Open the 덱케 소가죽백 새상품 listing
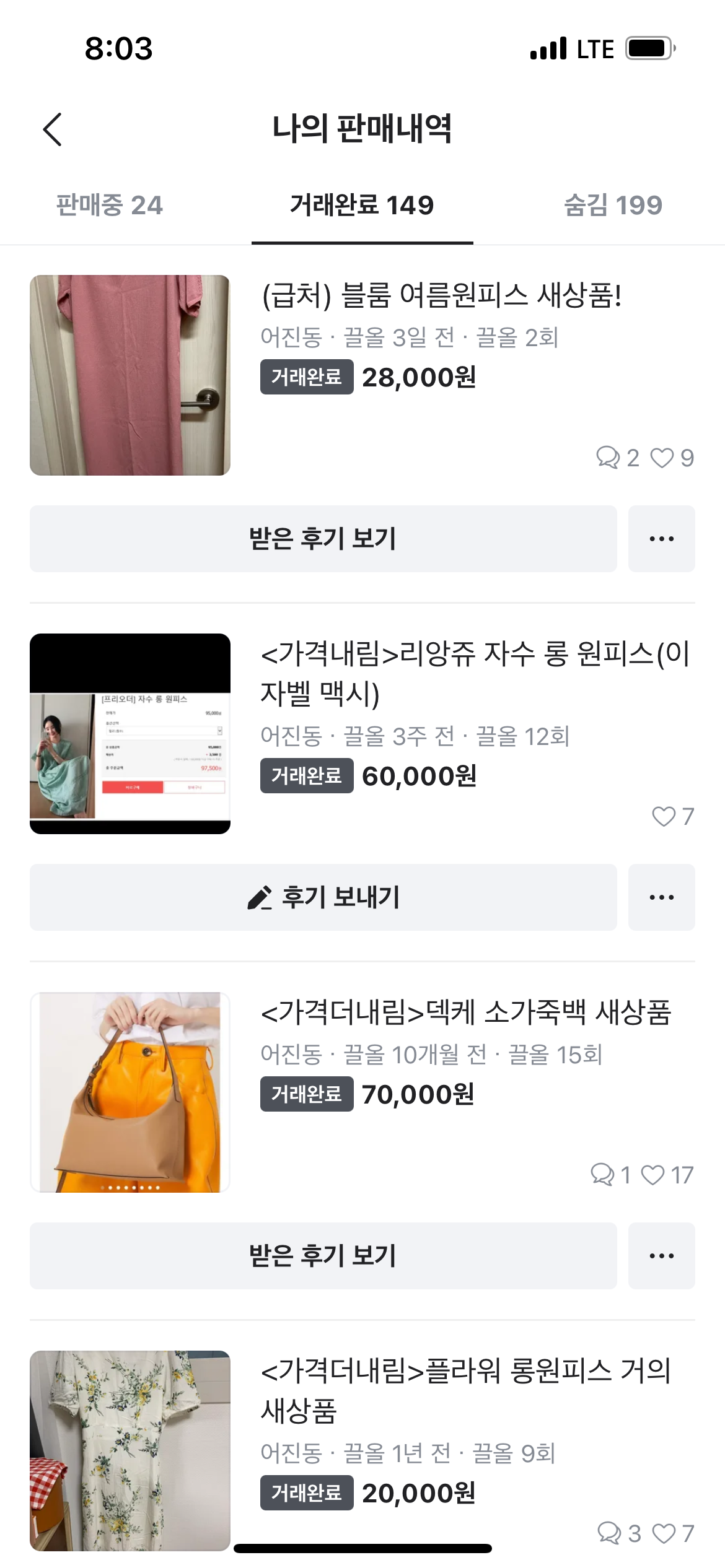Viewport: 725px width, 1568px height. [x=465, y=1013]
